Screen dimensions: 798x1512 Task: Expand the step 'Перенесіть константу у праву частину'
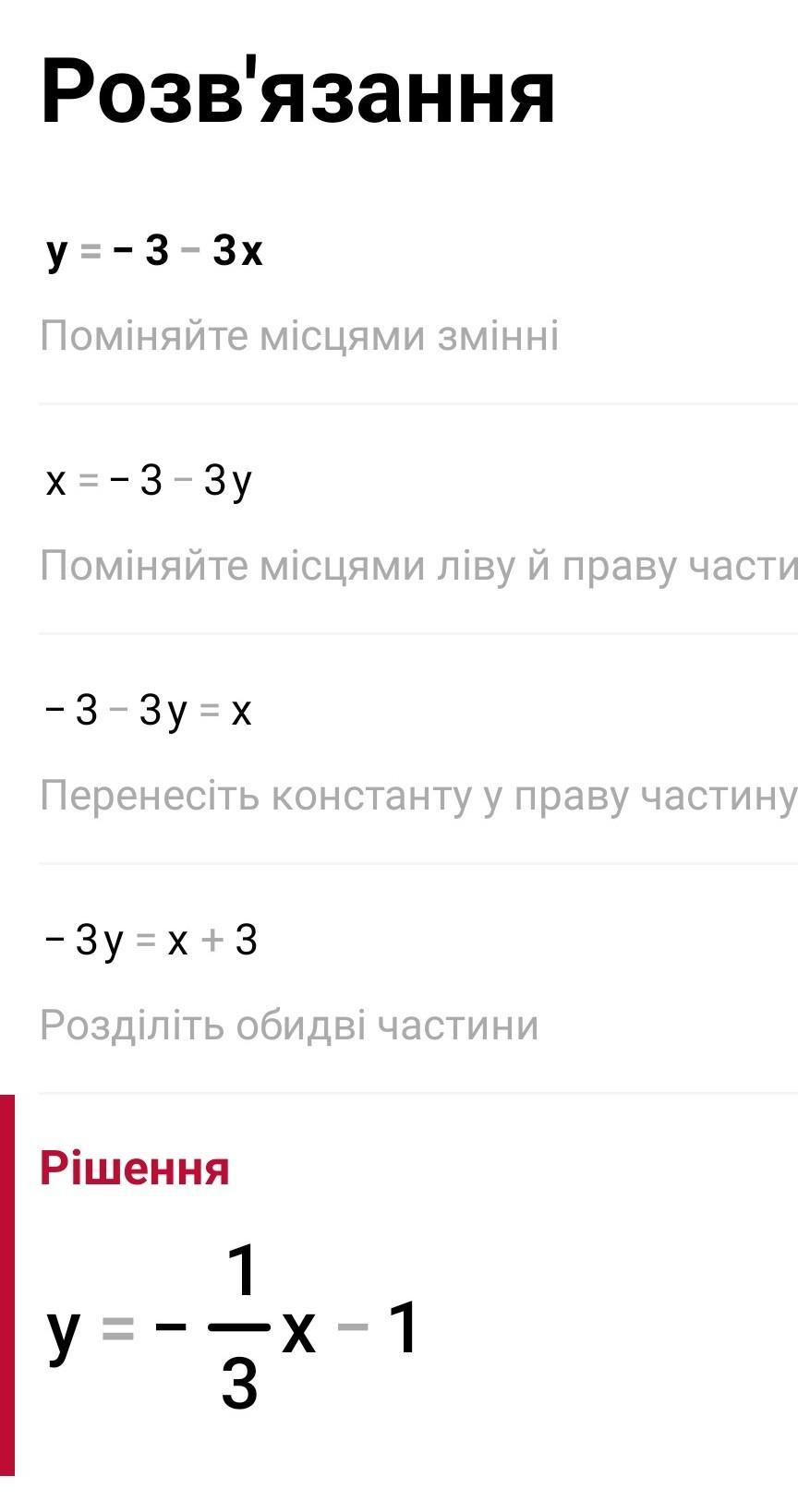pos(417,796)
